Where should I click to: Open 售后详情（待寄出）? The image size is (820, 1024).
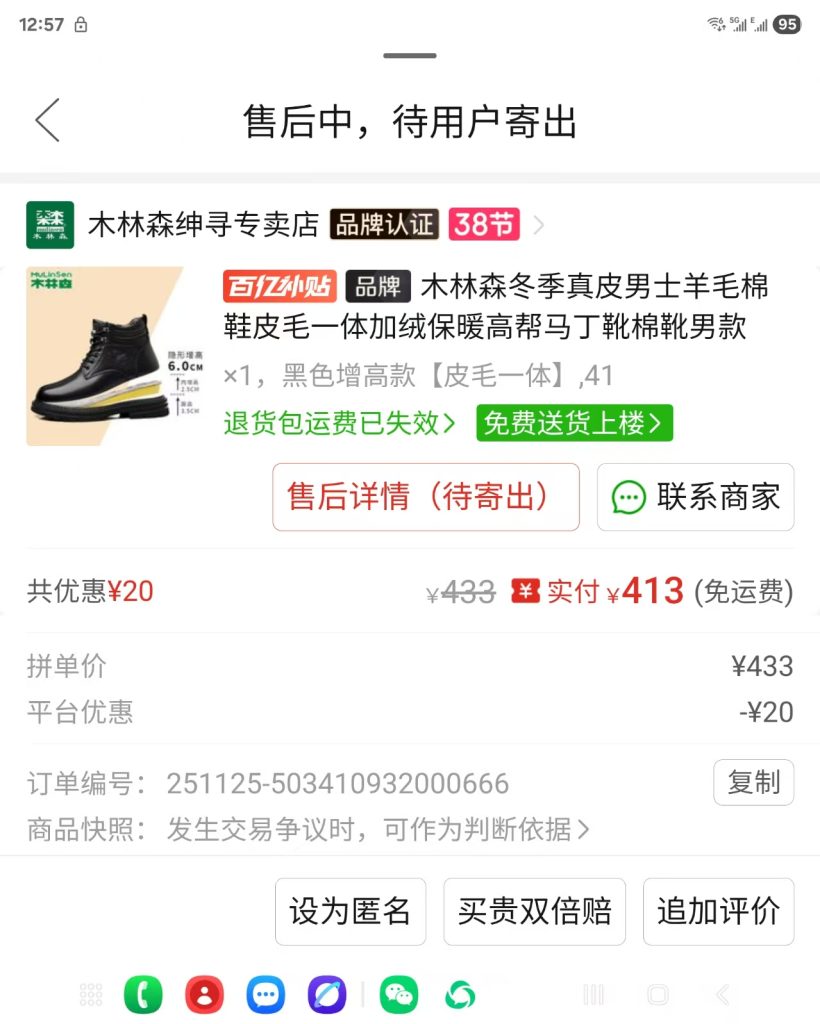[x=426, y=497]
